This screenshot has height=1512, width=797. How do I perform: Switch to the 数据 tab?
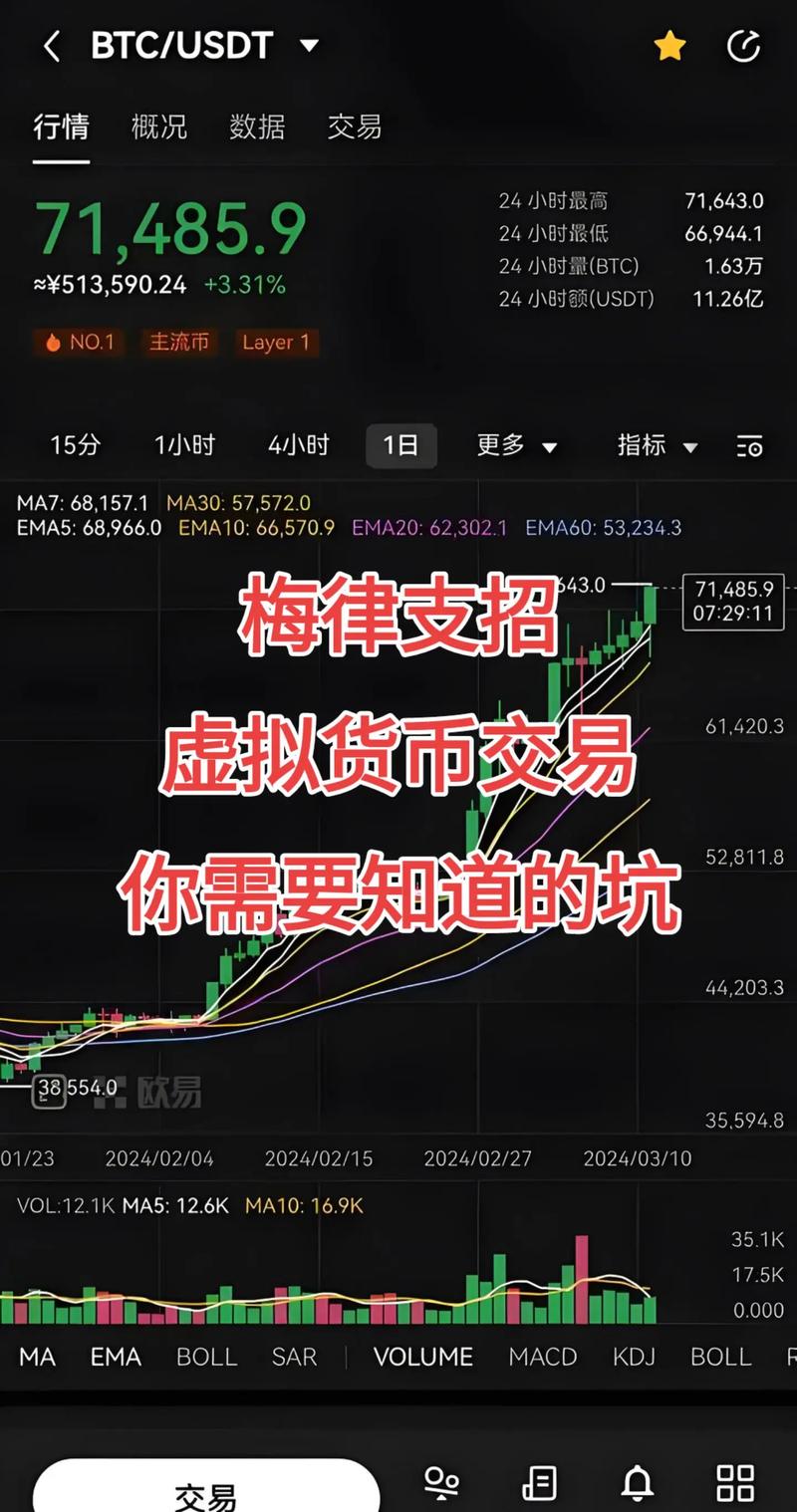[257, 127]
